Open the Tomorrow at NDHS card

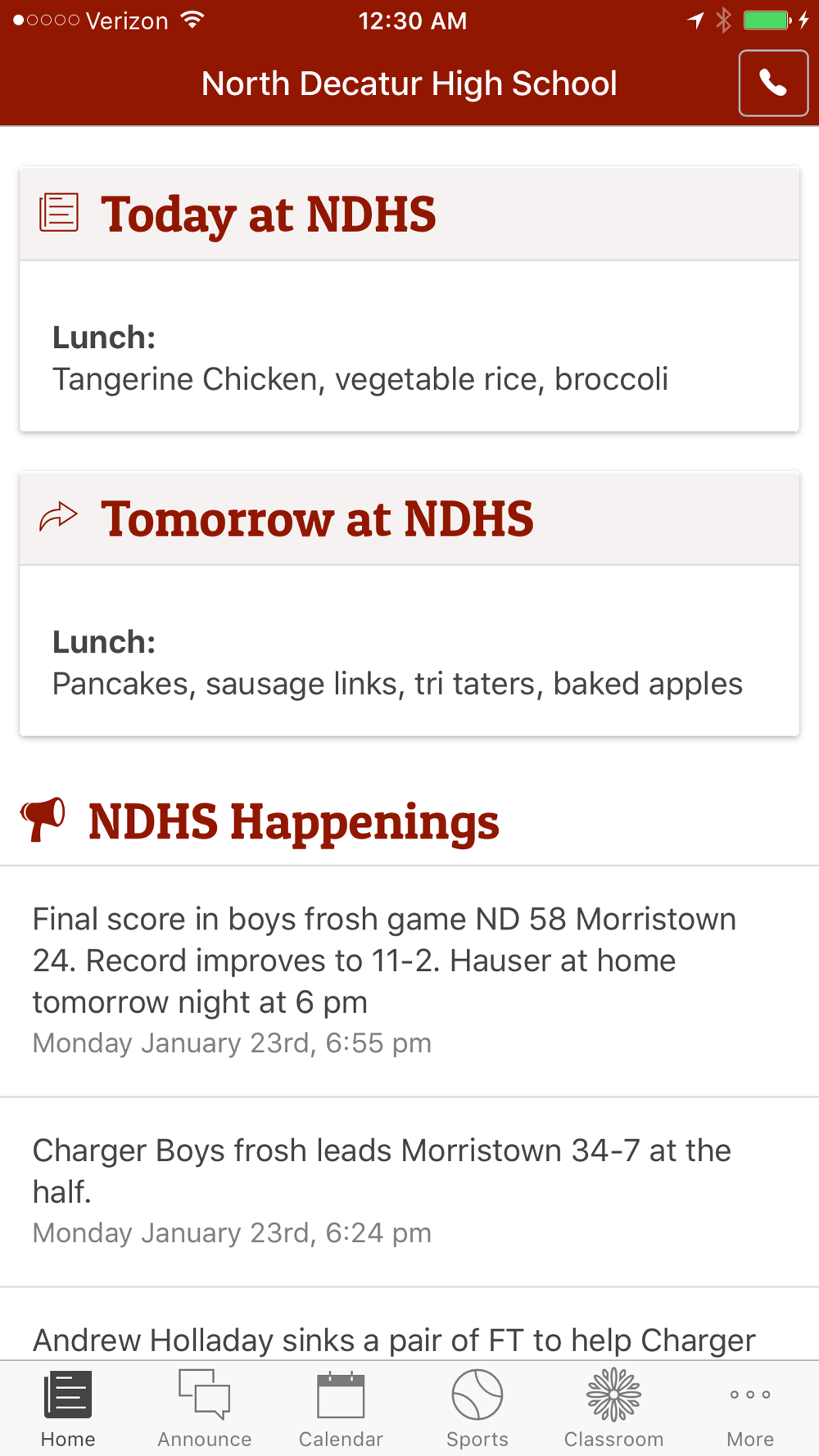point(409,604)
